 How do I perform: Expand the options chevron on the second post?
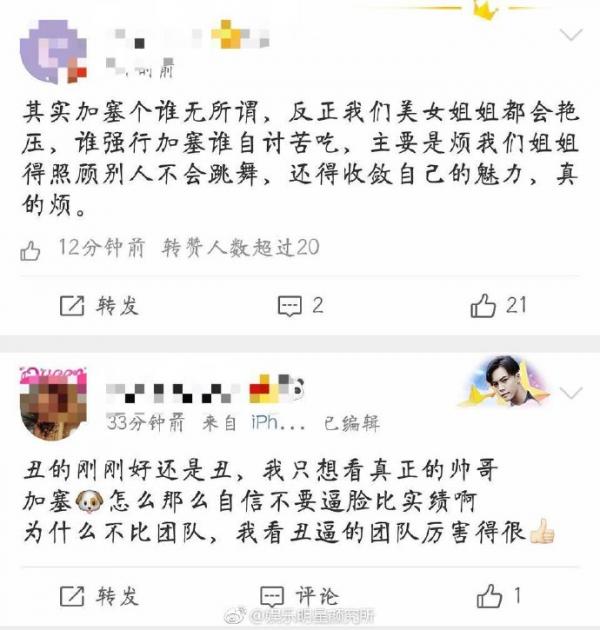pyautogui.click(x=570, y=390)
